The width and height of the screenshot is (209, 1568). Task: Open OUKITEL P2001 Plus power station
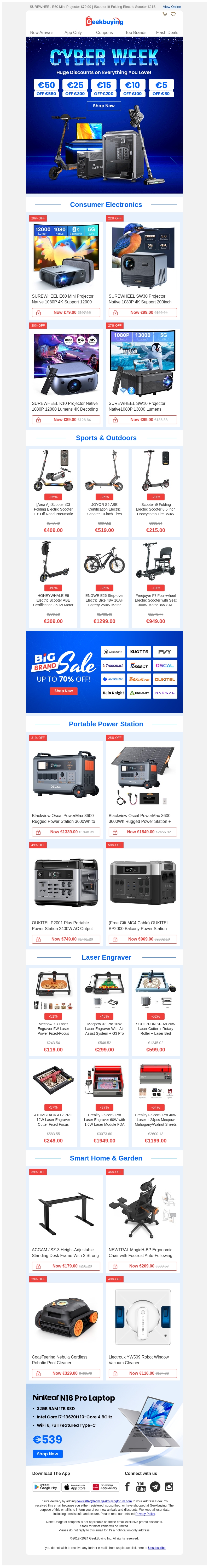coord(66,925)
